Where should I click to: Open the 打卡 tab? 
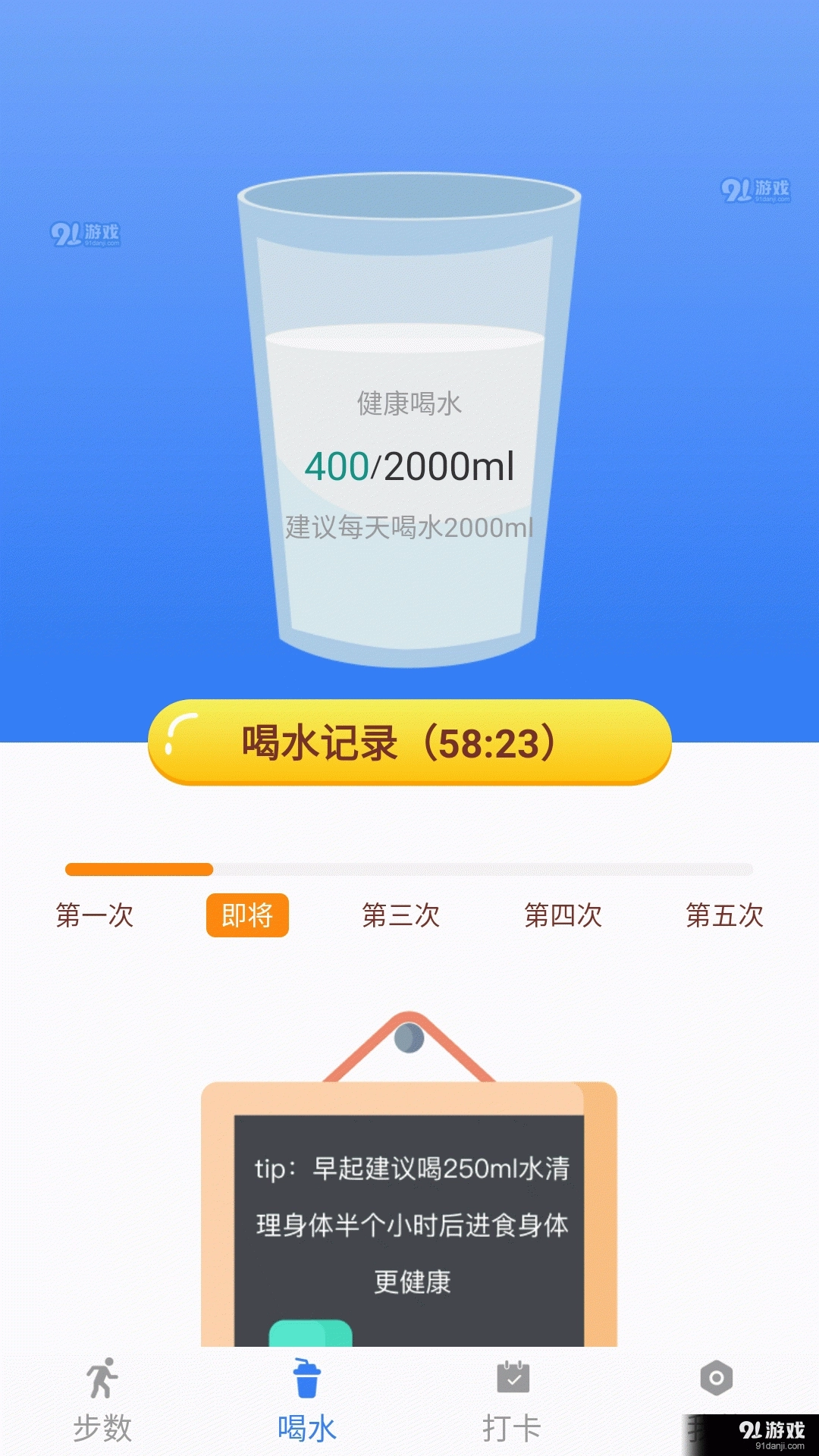pos(512,1401)
